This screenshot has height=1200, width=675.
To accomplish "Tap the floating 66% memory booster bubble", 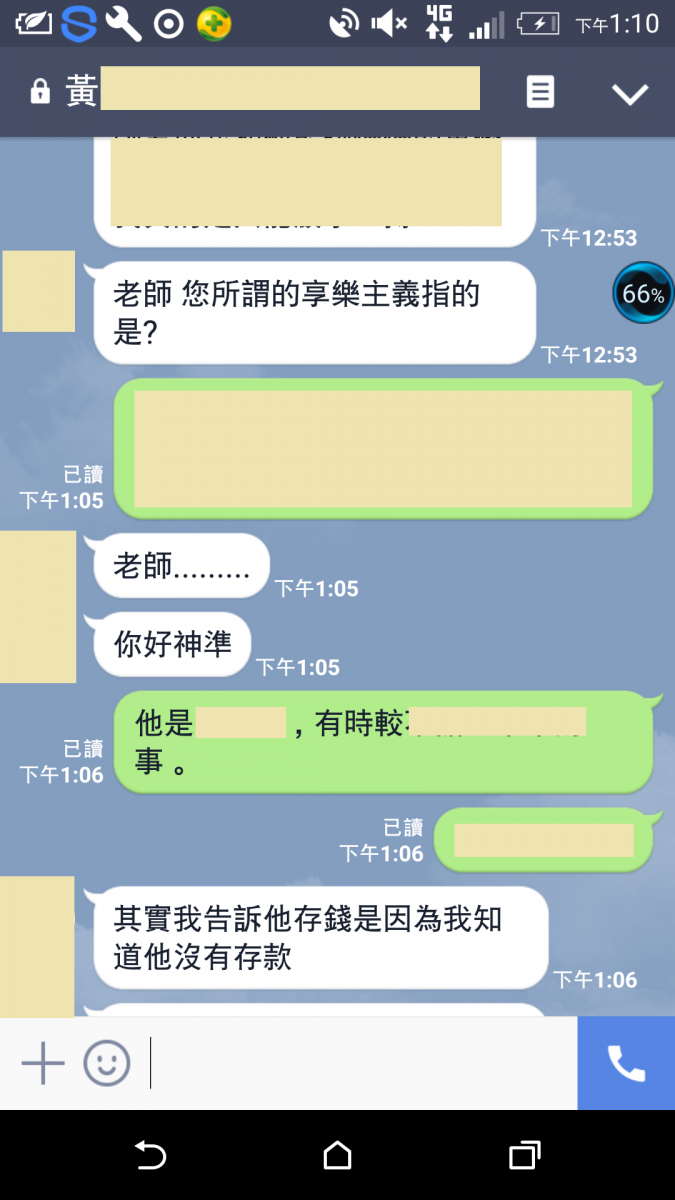I will tap(643, 294).
